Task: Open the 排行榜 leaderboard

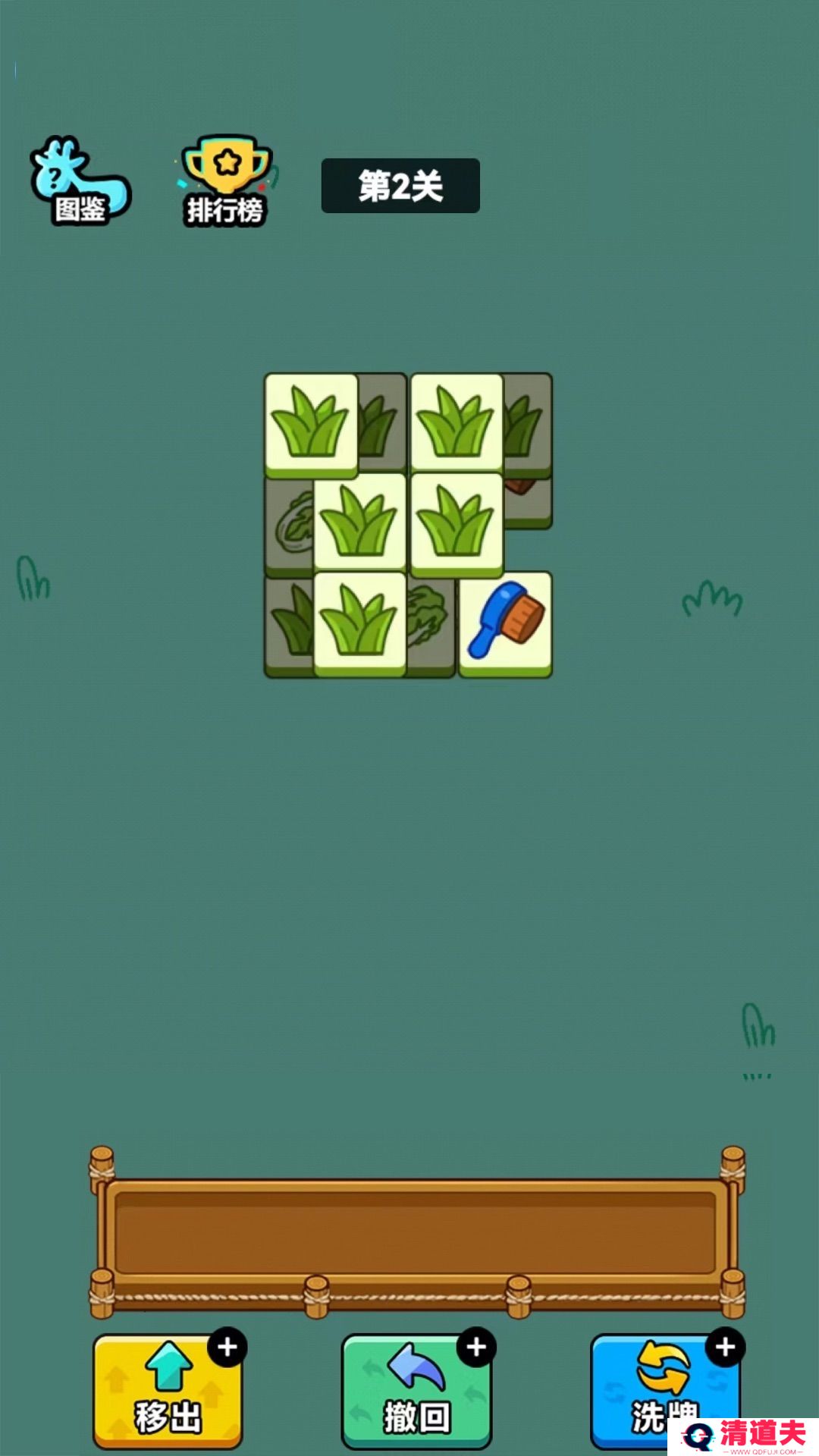Action: click(x=225, y=184)
